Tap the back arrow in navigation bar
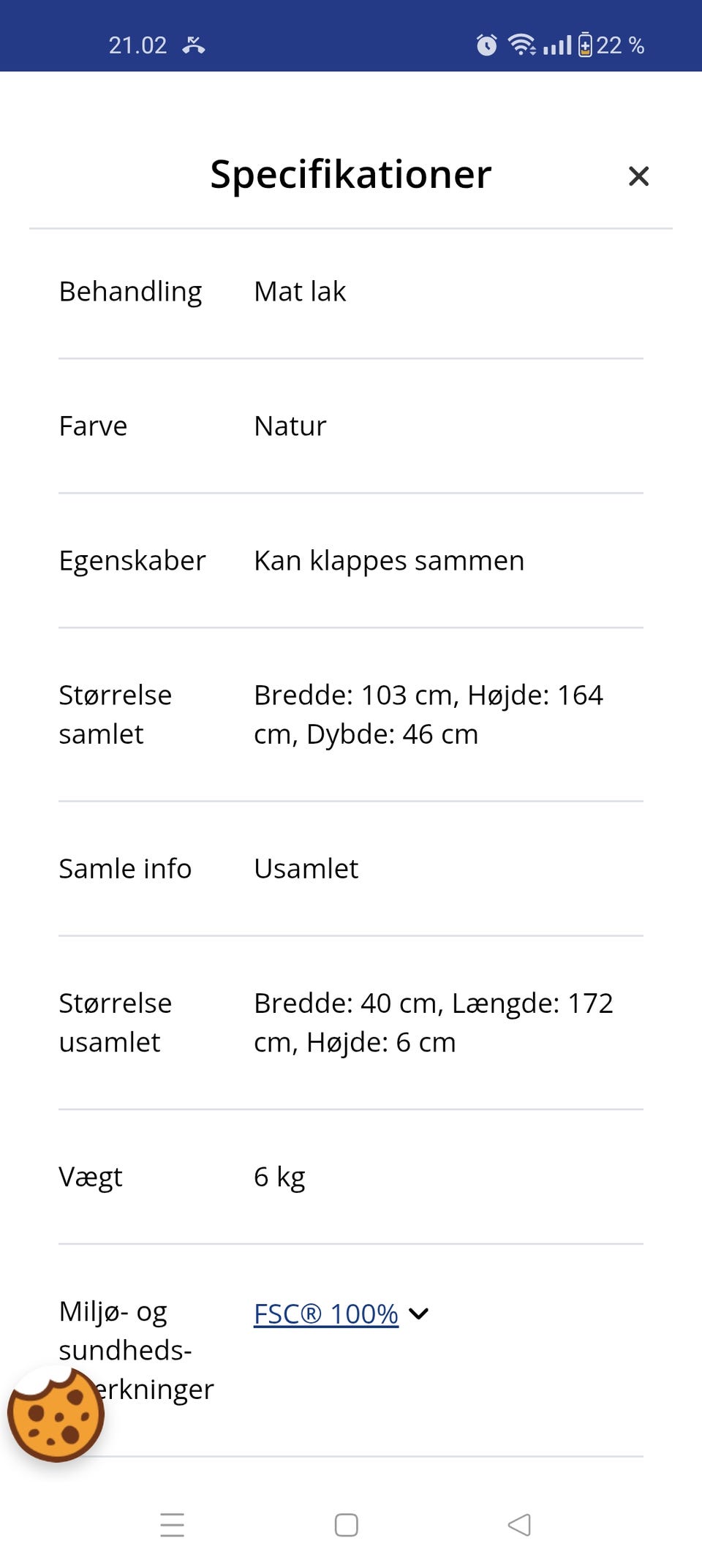Viewport: 702px width, 1568px height. (x=519, y=1526)
